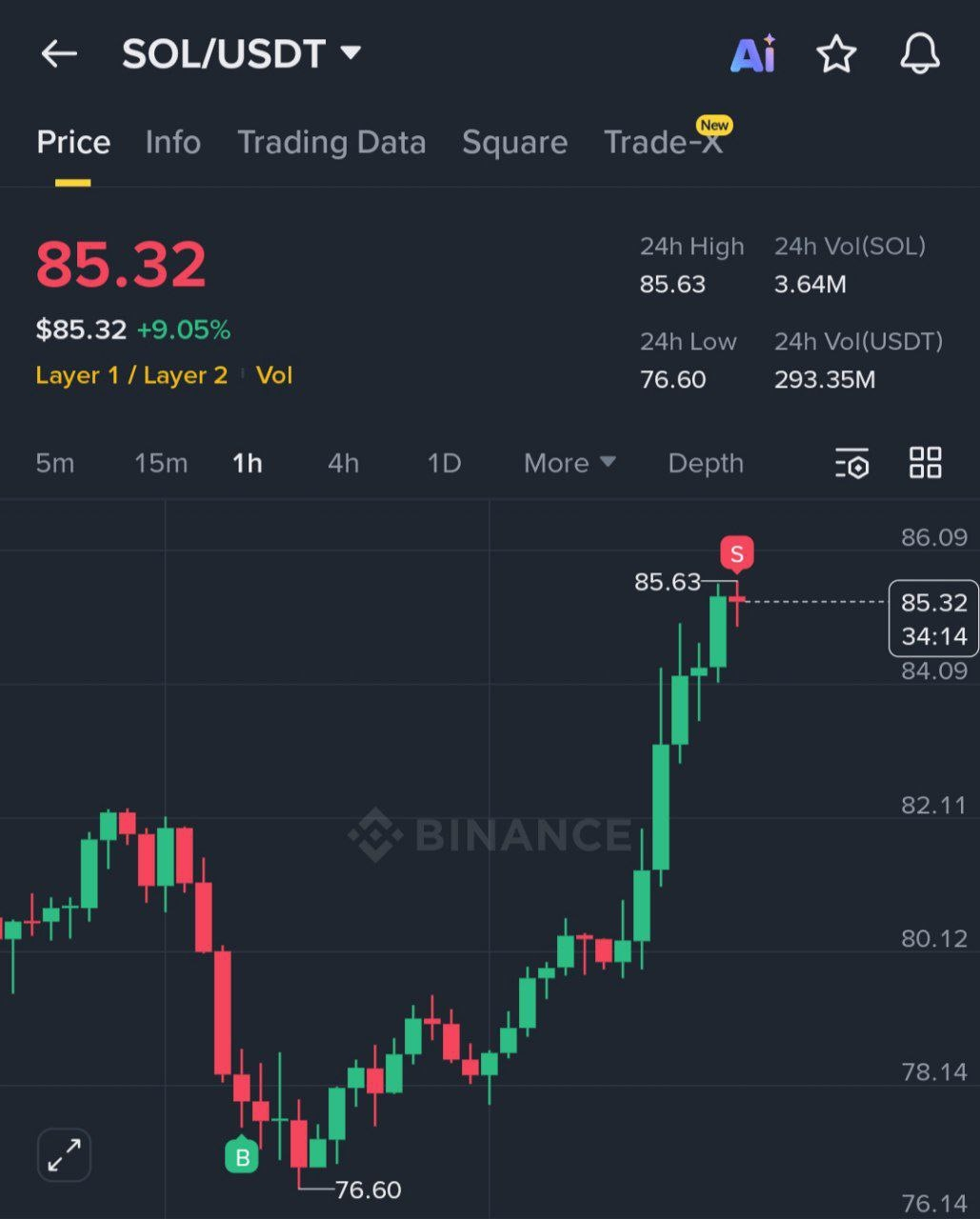This screenshot has height=1219, width=980.
Task: Open the AI assistant icon
Action: tap(752, 54)
